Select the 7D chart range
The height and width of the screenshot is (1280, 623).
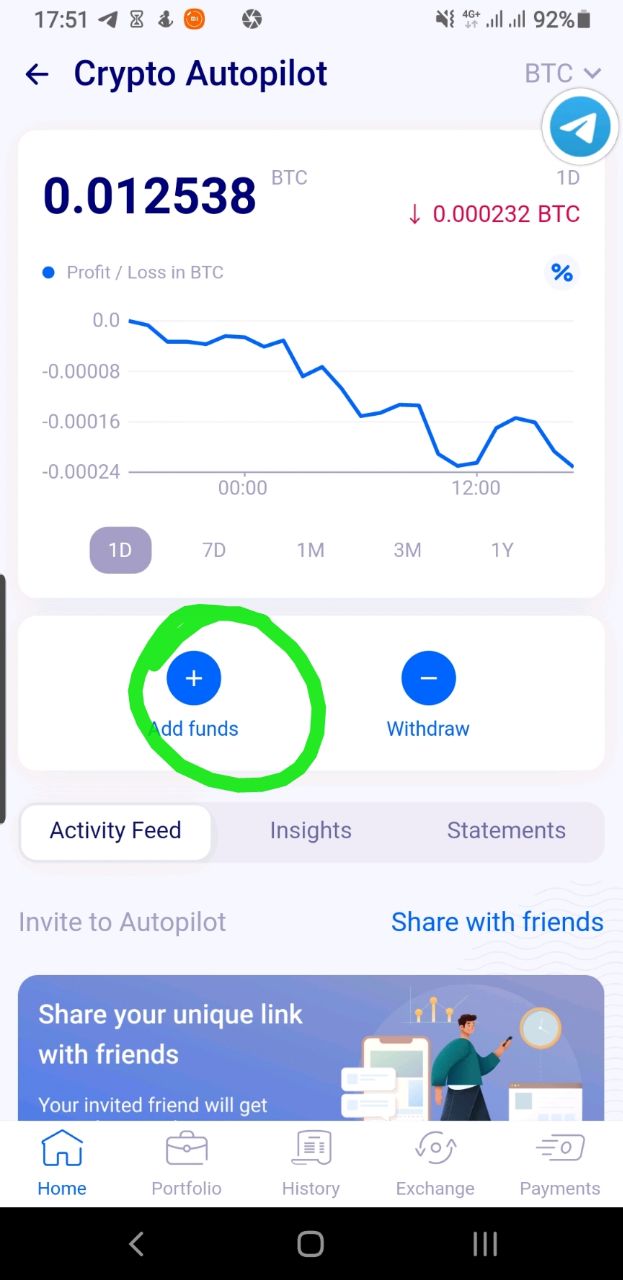[214, 550]
